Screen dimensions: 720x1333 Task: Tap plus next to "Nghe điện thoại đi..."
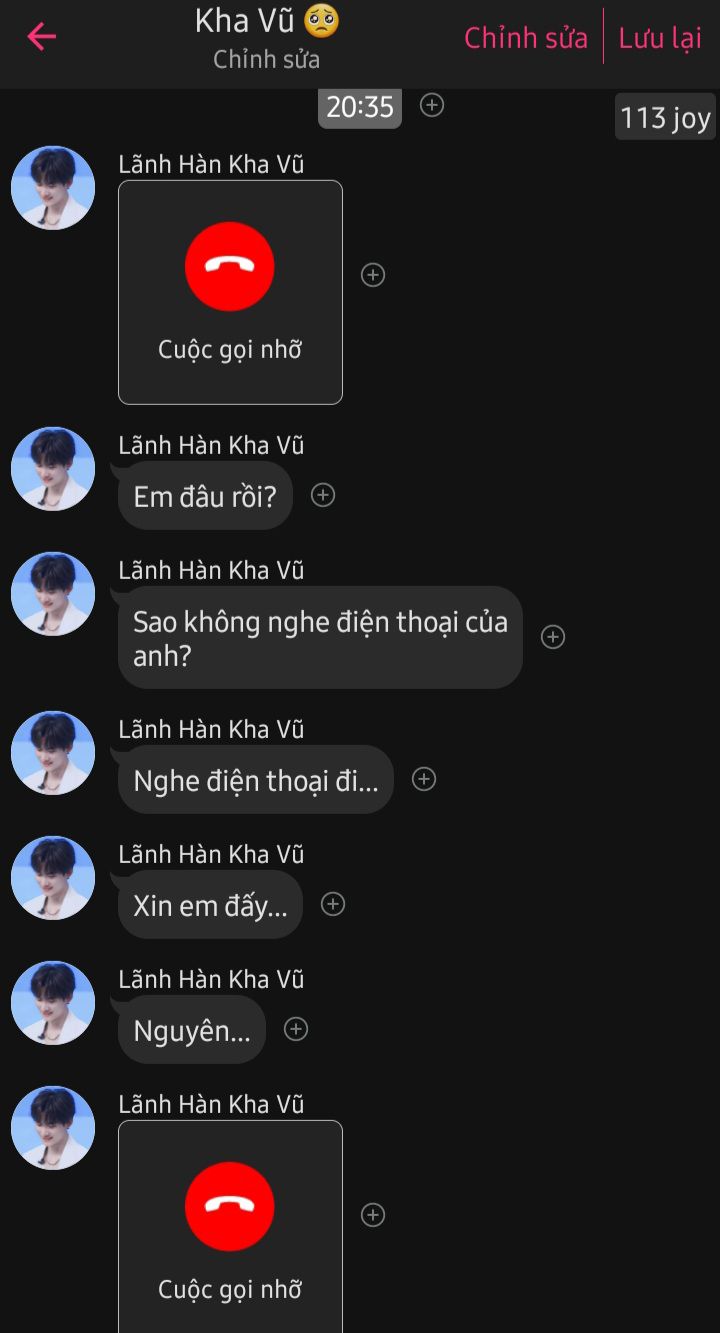[424, 779]
